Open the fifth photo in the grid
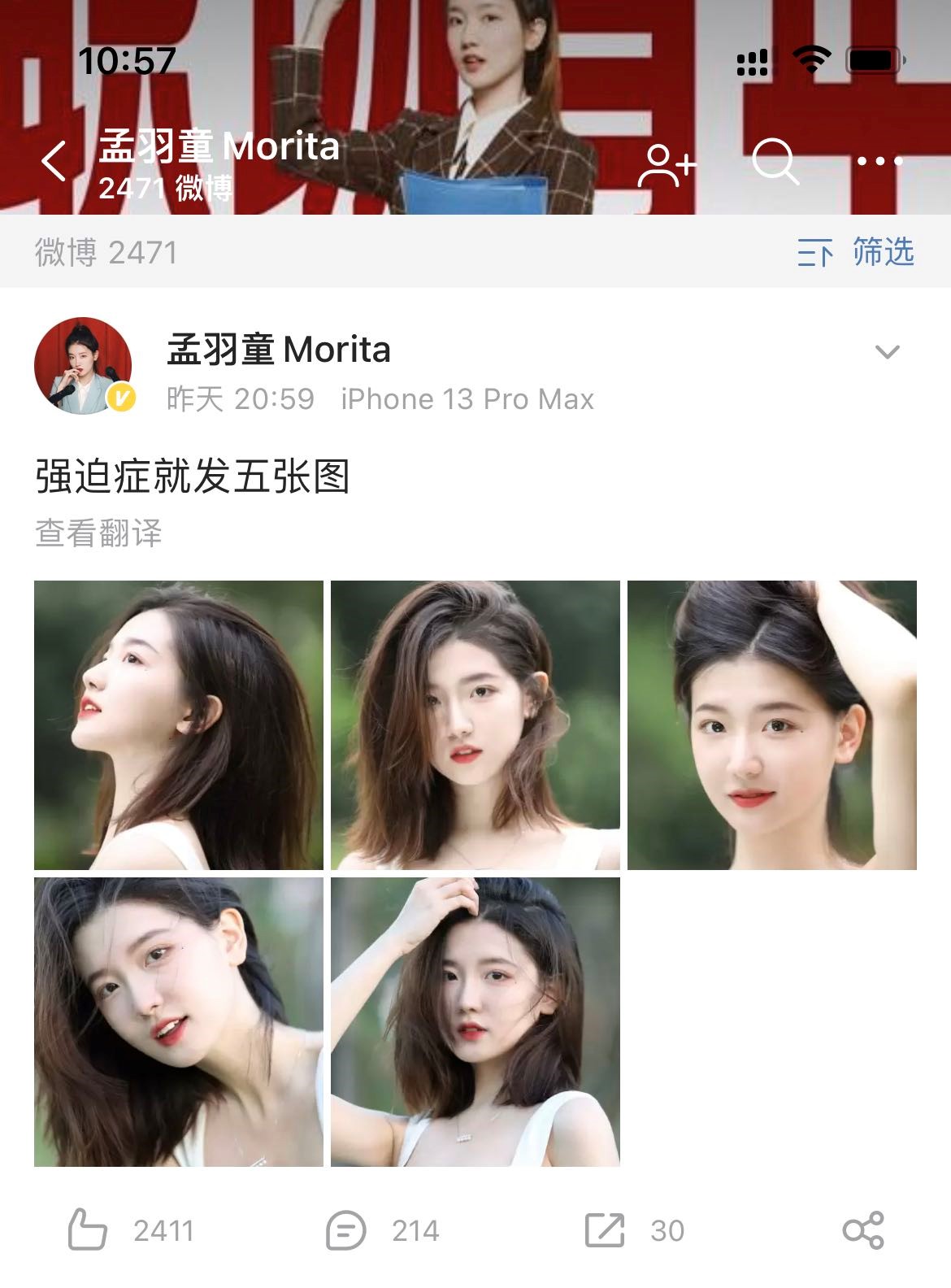951x1288 pixels. pyautogui.click(x=475, y=1021)
